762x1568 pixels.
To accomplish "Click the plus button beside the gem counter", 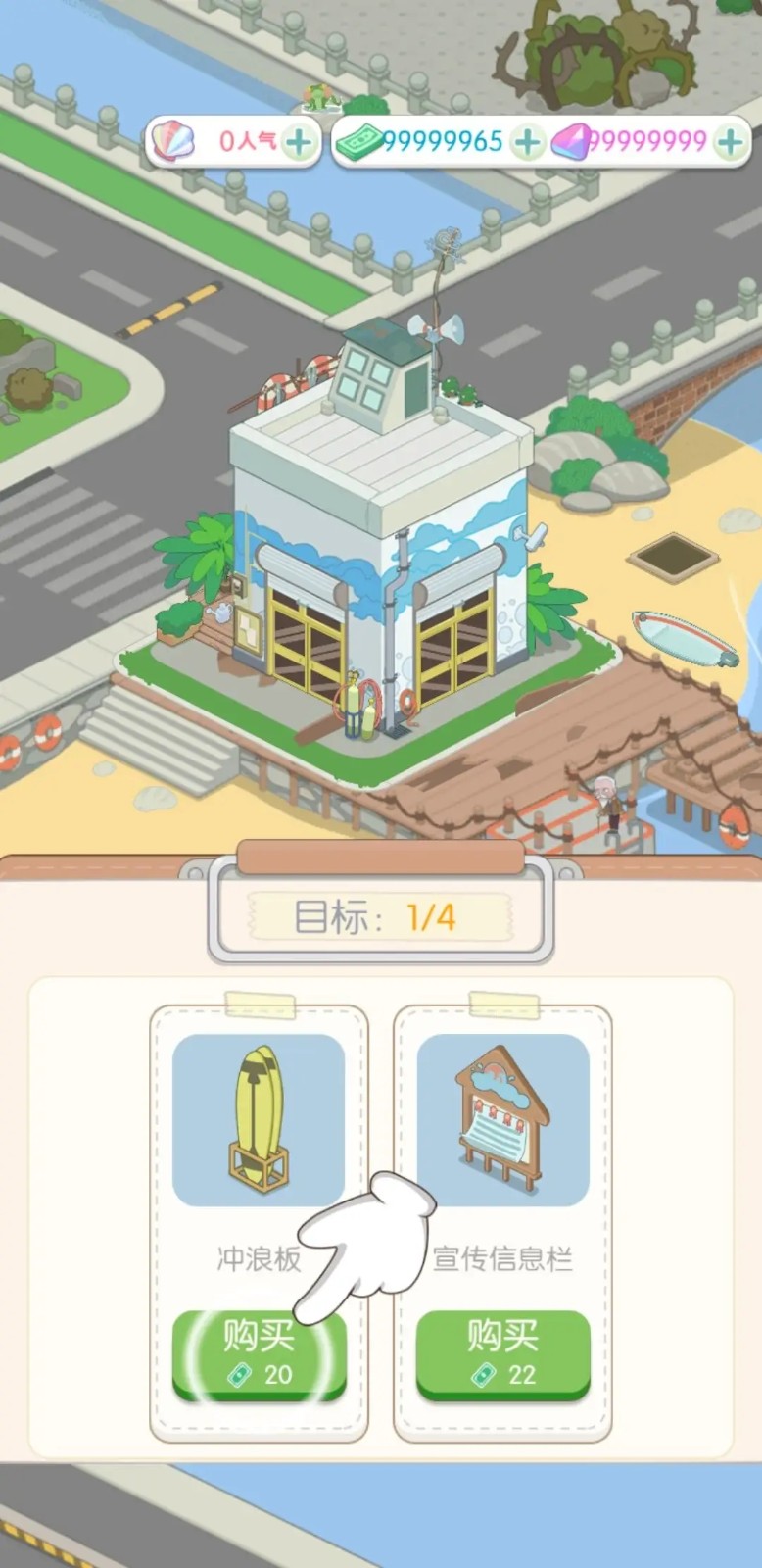I will tap(730, 143).
